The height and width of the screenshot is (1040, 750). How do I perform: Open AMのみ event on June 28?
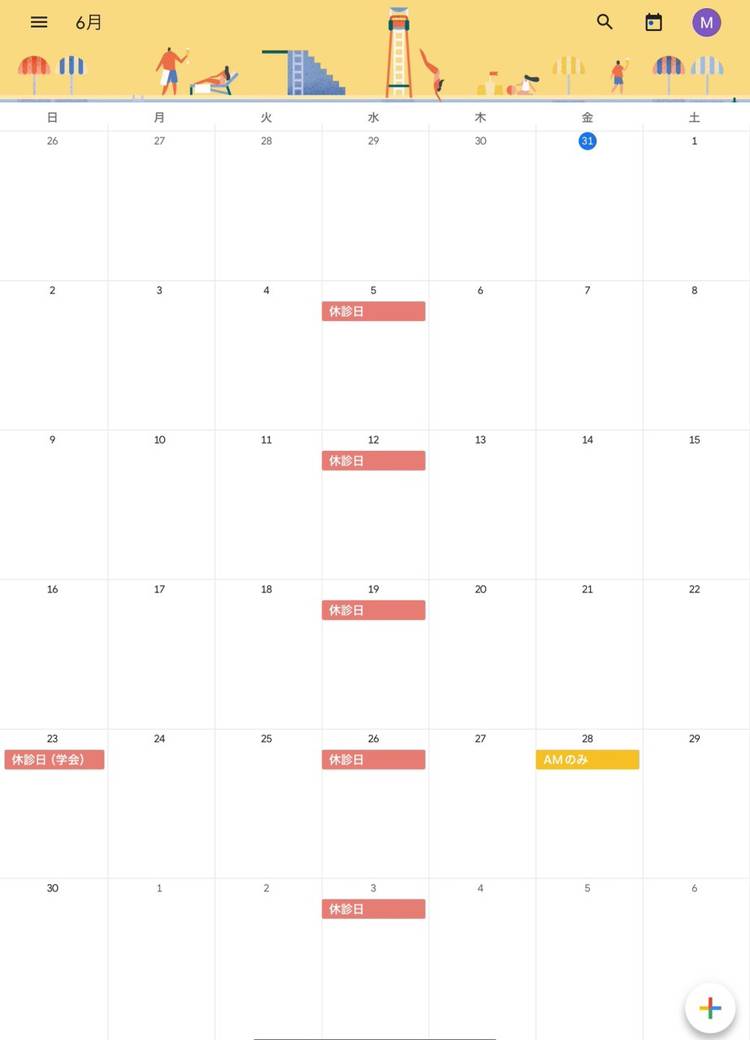click(x=587, y=760)
